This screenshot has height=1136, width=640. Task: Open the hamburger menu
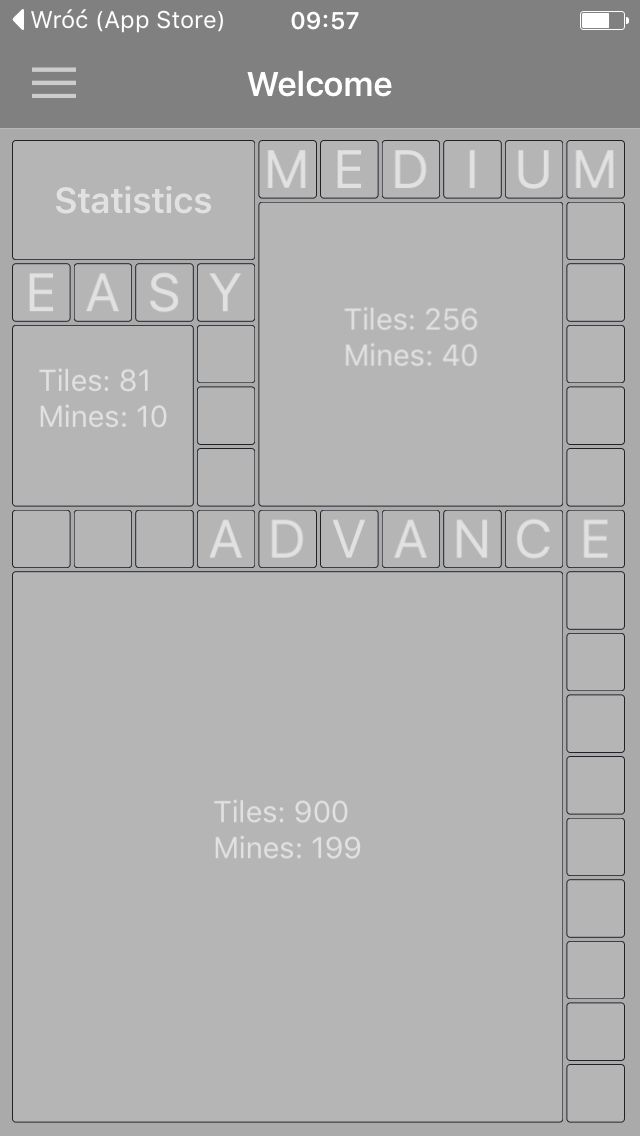(x=54, y=83)
